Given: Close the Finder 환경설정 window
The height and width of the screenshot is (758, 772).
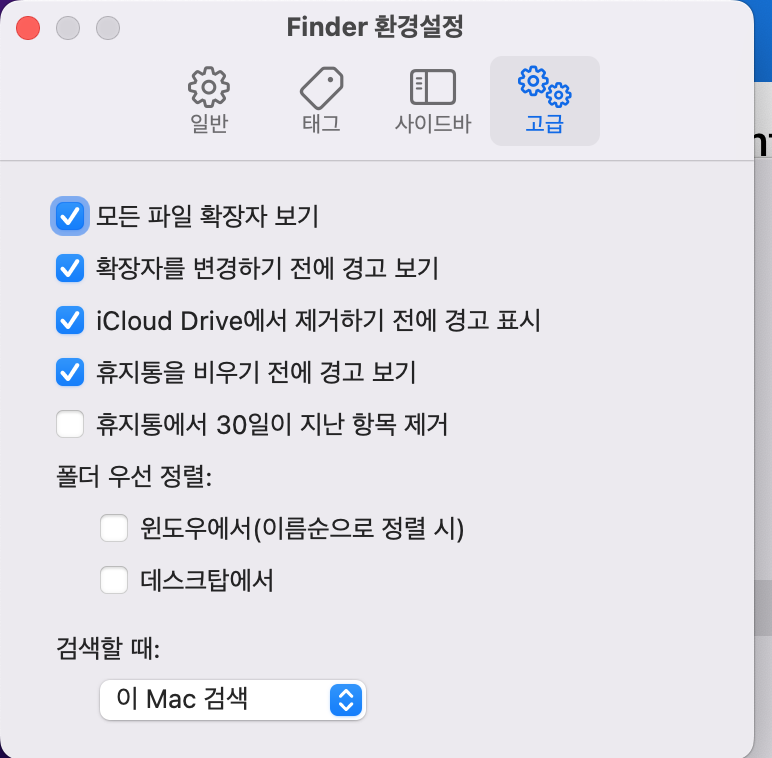Looking at the screenshot, I should click(28, 27).
